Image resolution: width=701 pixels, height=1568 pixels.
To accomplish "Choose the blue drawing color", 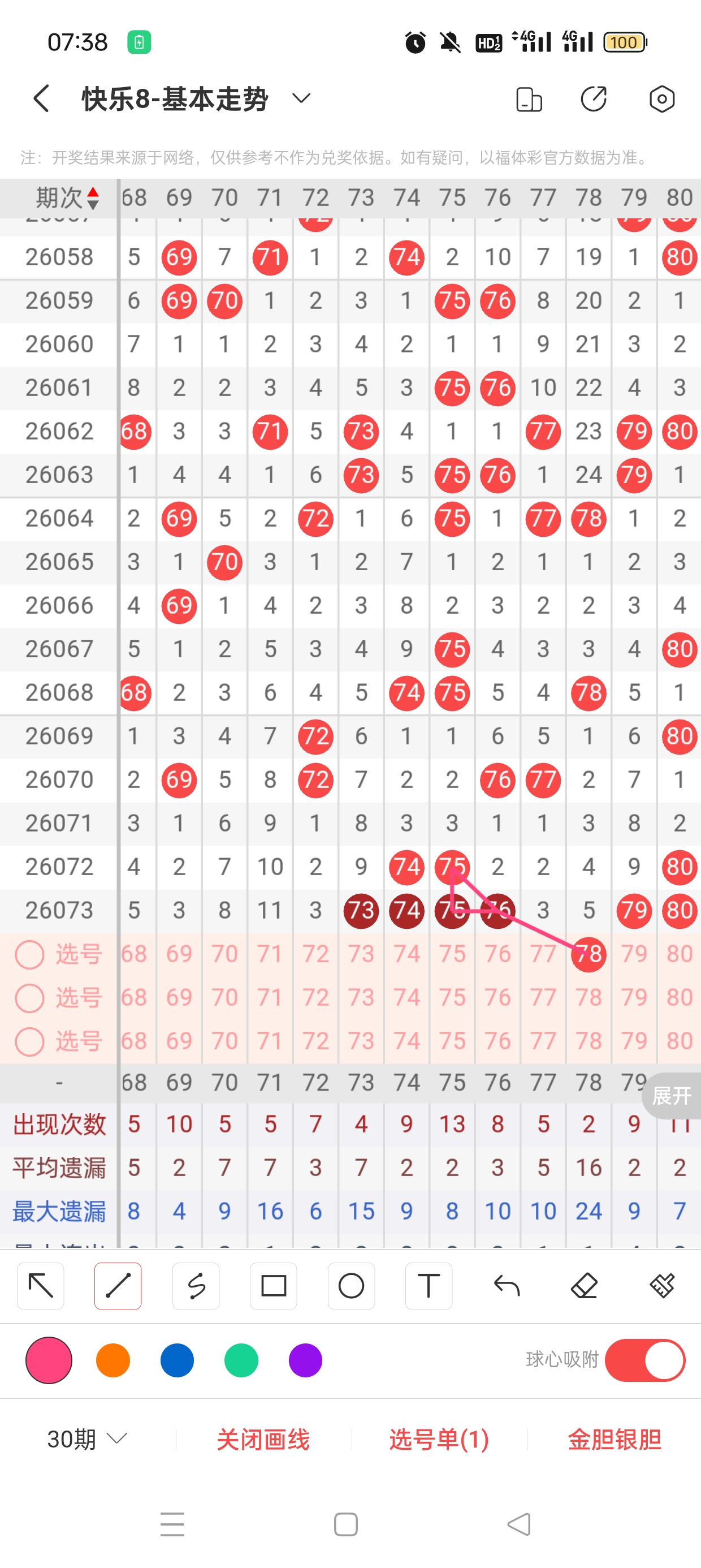I will tap(177, 1360).
